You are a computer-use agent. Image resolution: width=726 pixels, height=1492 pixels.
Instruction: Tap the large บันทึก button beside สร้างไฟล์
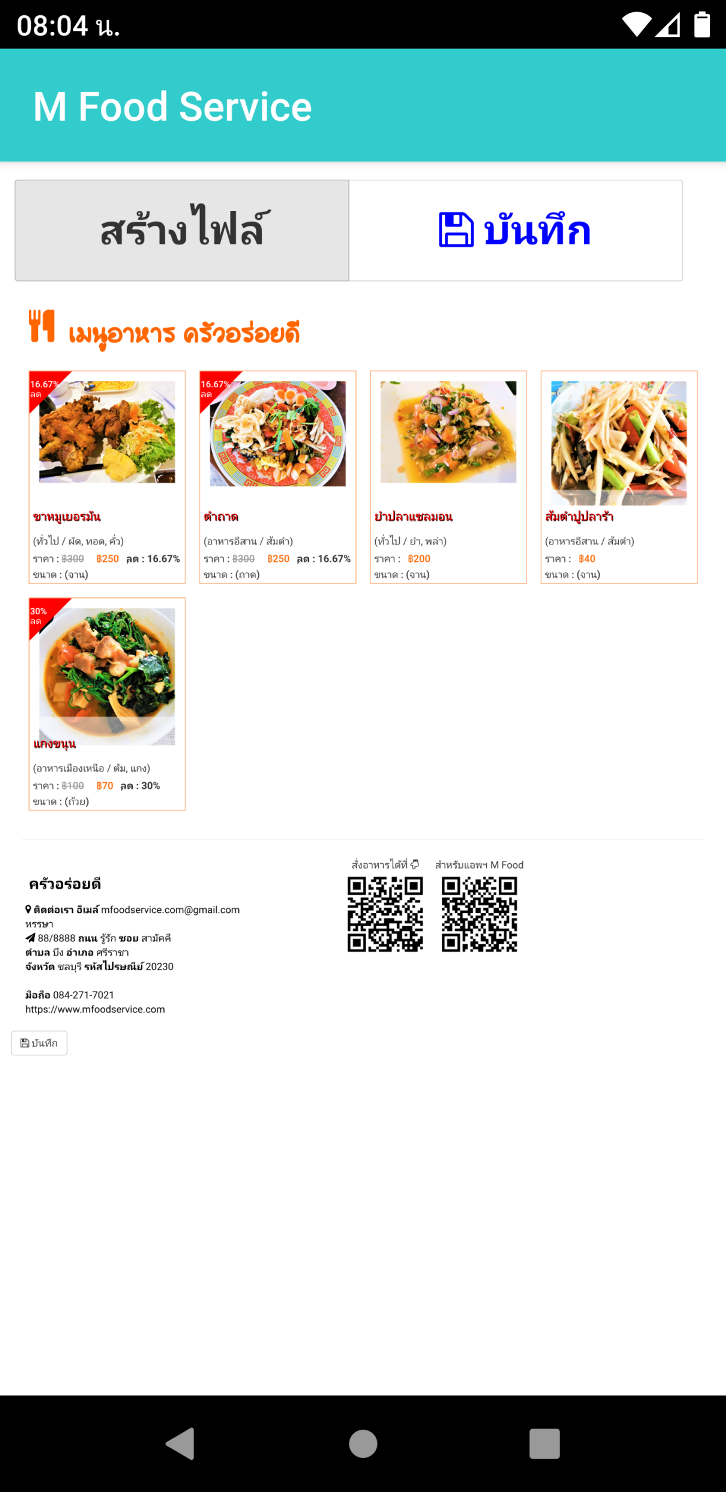tap(515, 231)
